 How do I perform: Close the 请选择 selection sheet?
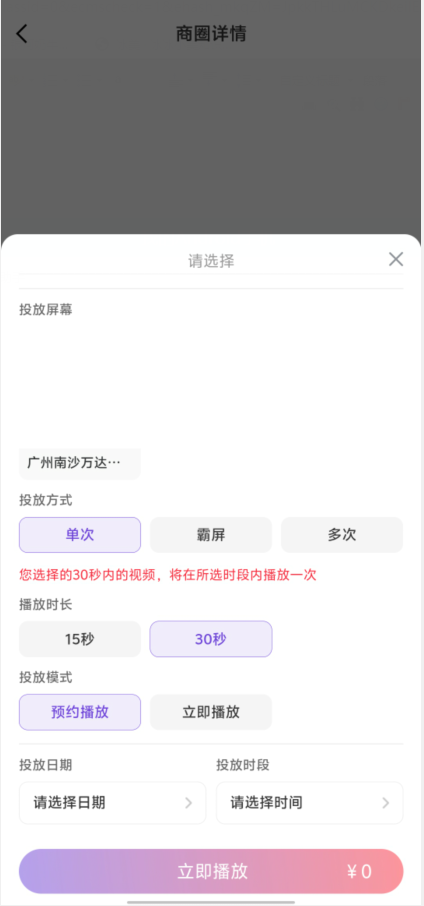(396, 259)
